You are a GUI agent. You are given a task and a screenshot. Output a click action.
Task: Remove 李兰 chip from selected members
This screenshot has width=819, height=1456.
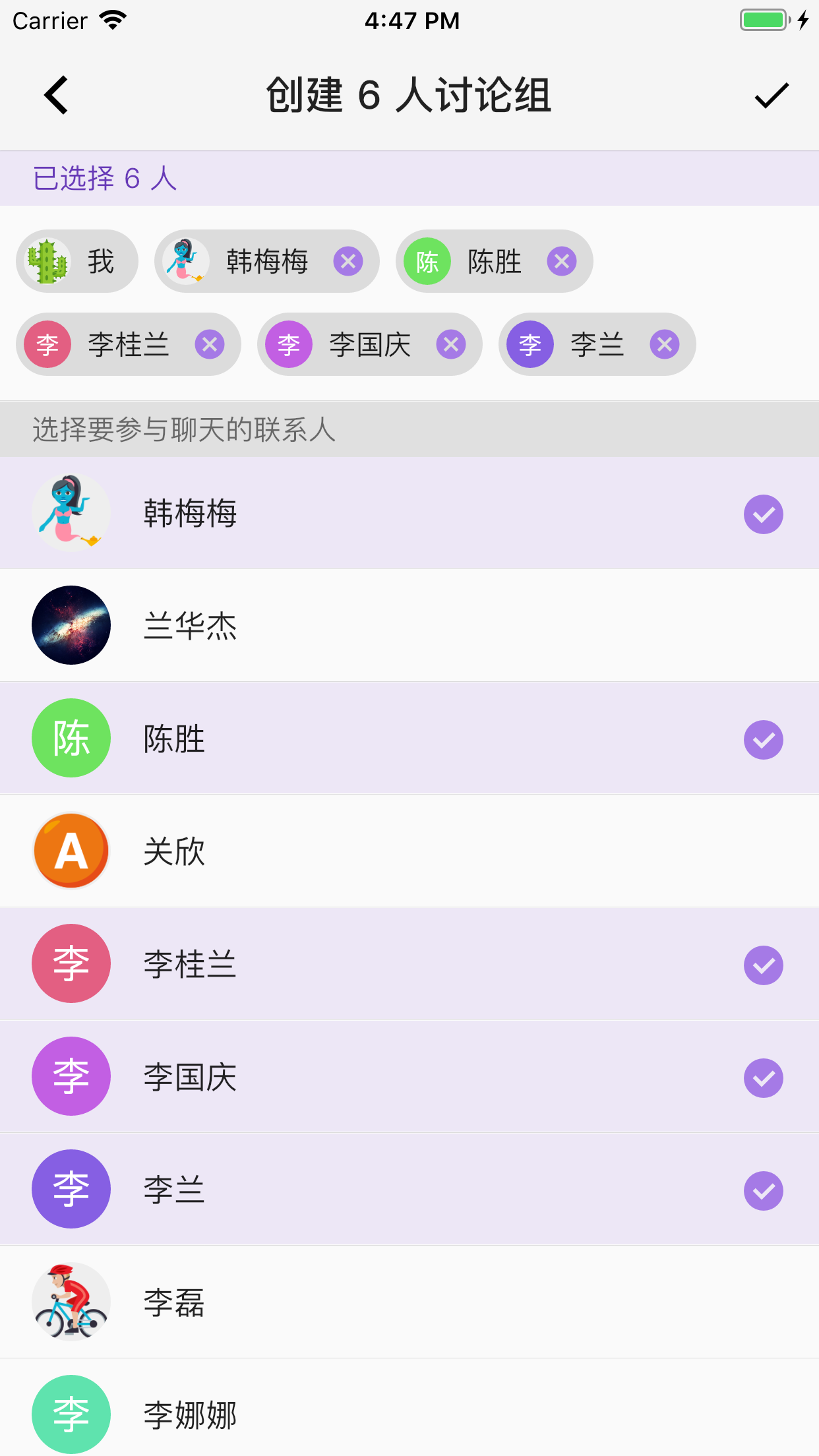(665, 345)
